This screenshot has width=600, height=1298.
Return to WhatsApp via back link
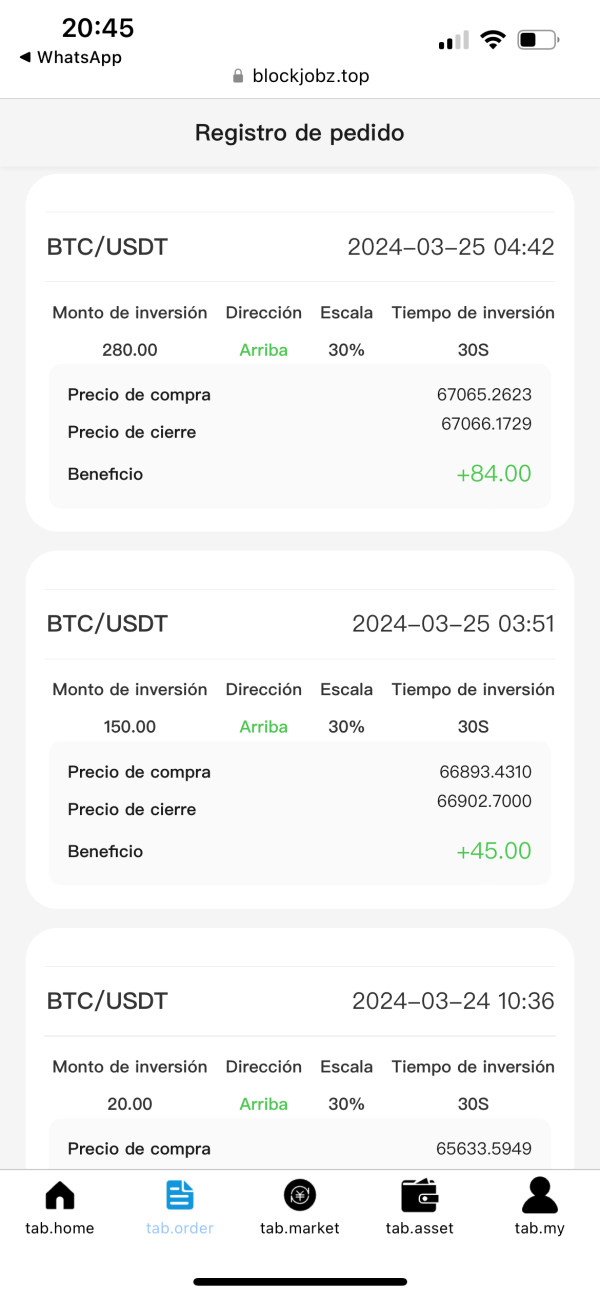70,57
